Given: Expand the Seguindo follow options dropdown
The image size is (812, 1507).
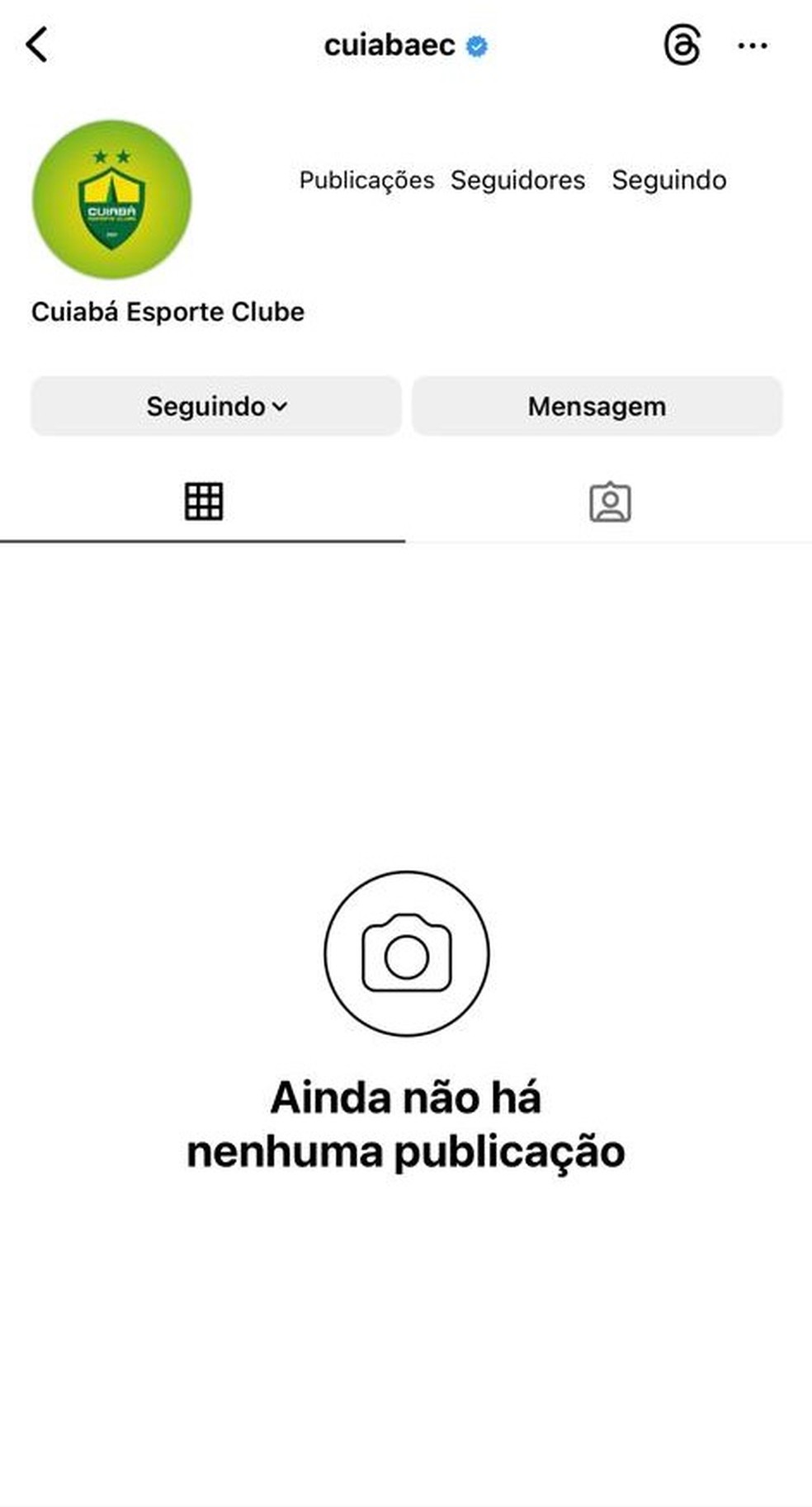Looking at the screenshot, I should coord(216,406).
